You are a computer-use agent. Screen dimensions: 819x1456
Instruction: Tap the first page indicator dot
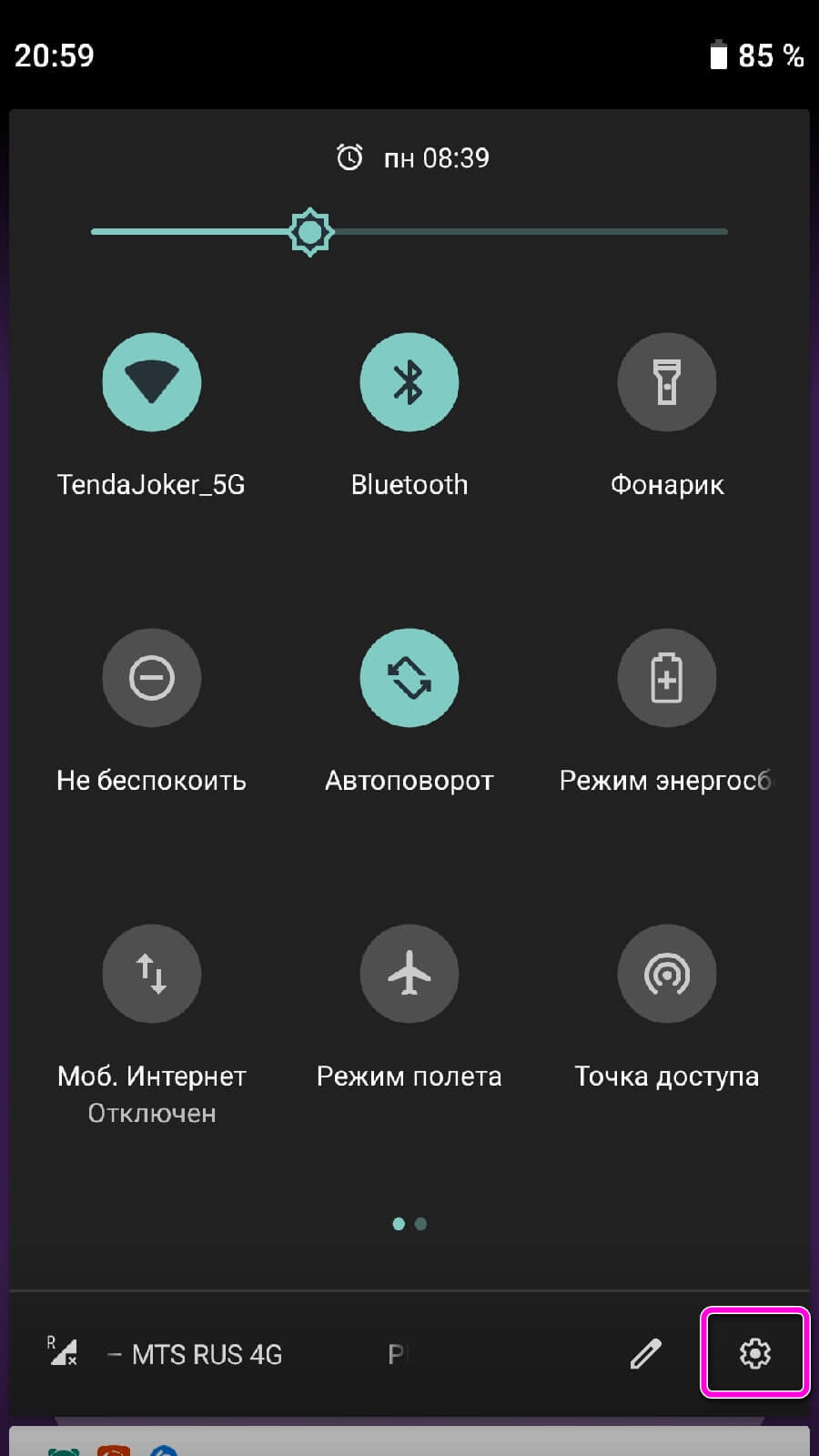399,1224
